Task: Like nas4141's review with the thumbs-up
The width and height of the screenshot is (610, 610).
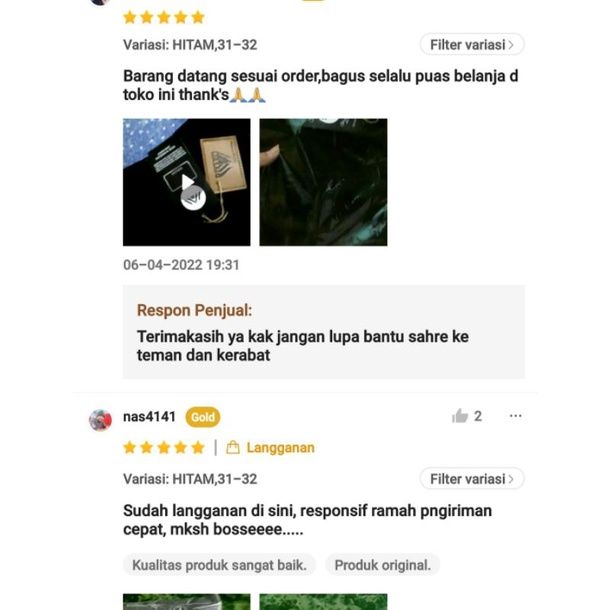Action: pyautogui.click(x=460, y=416)
